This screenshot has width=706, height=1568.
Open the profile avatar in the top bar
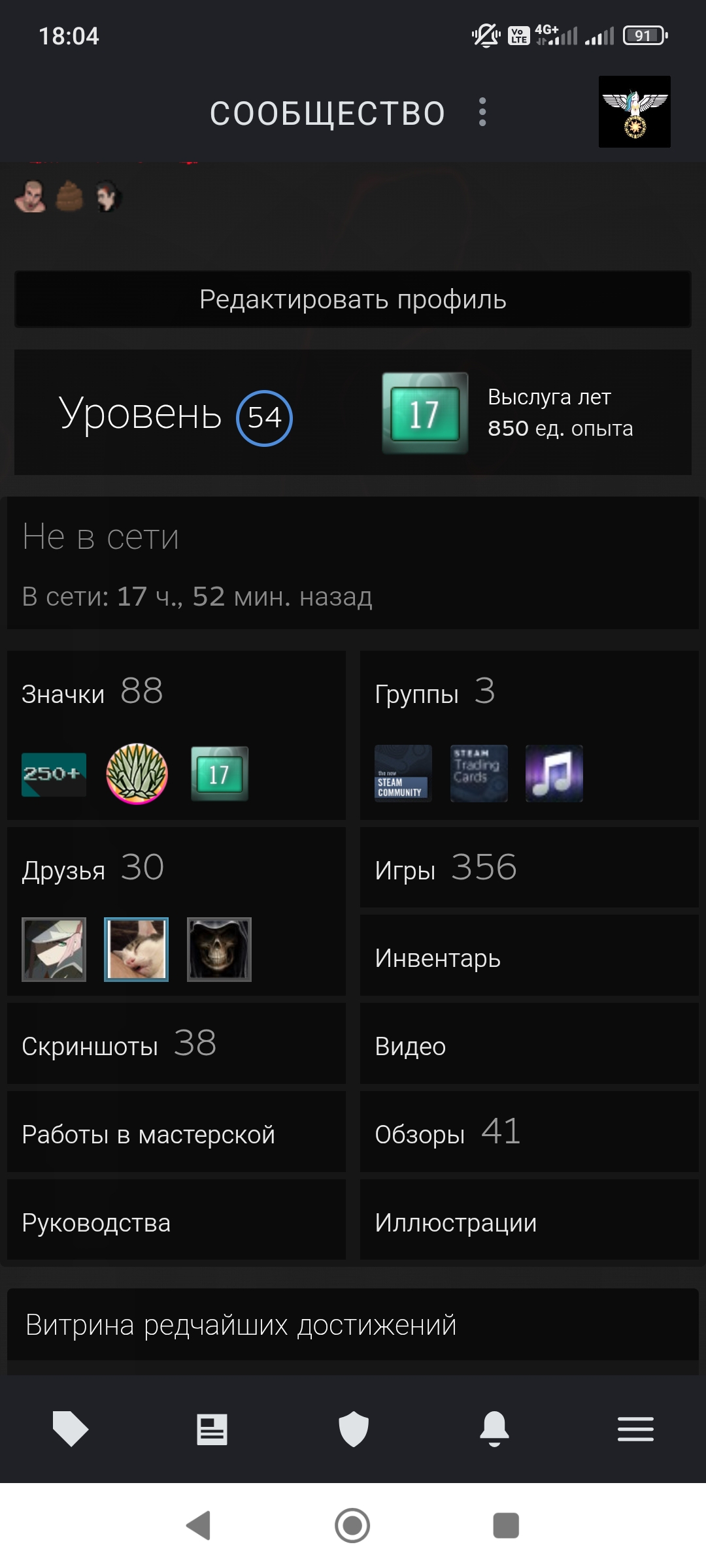(634, 112)
